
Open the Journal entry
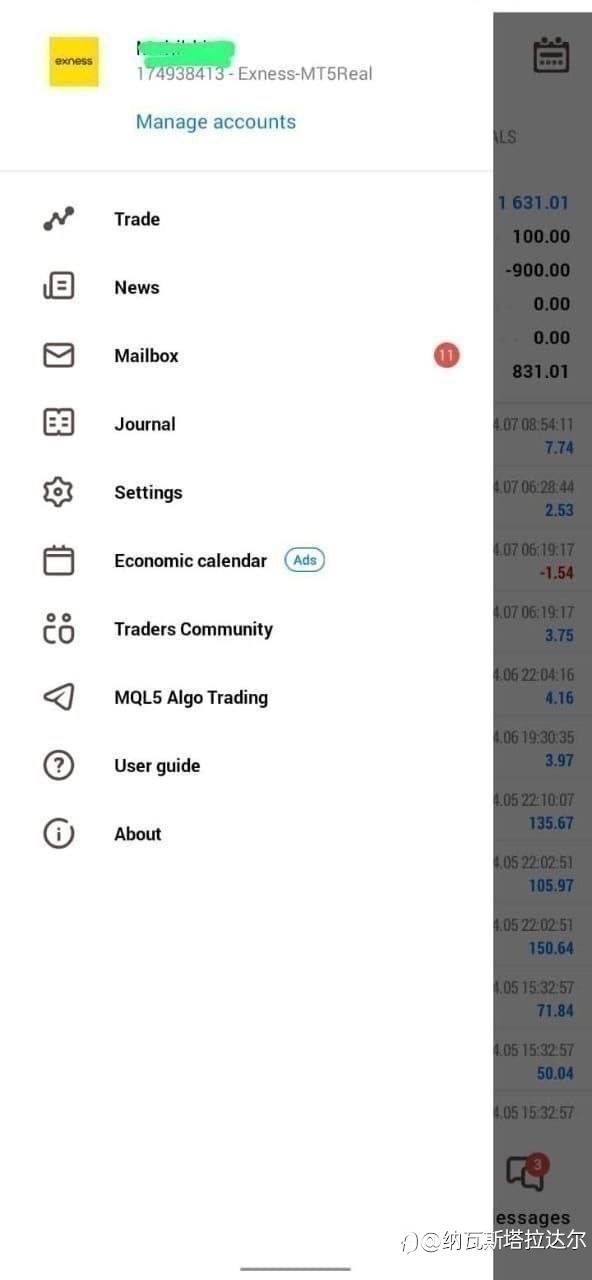coord(247,424)
